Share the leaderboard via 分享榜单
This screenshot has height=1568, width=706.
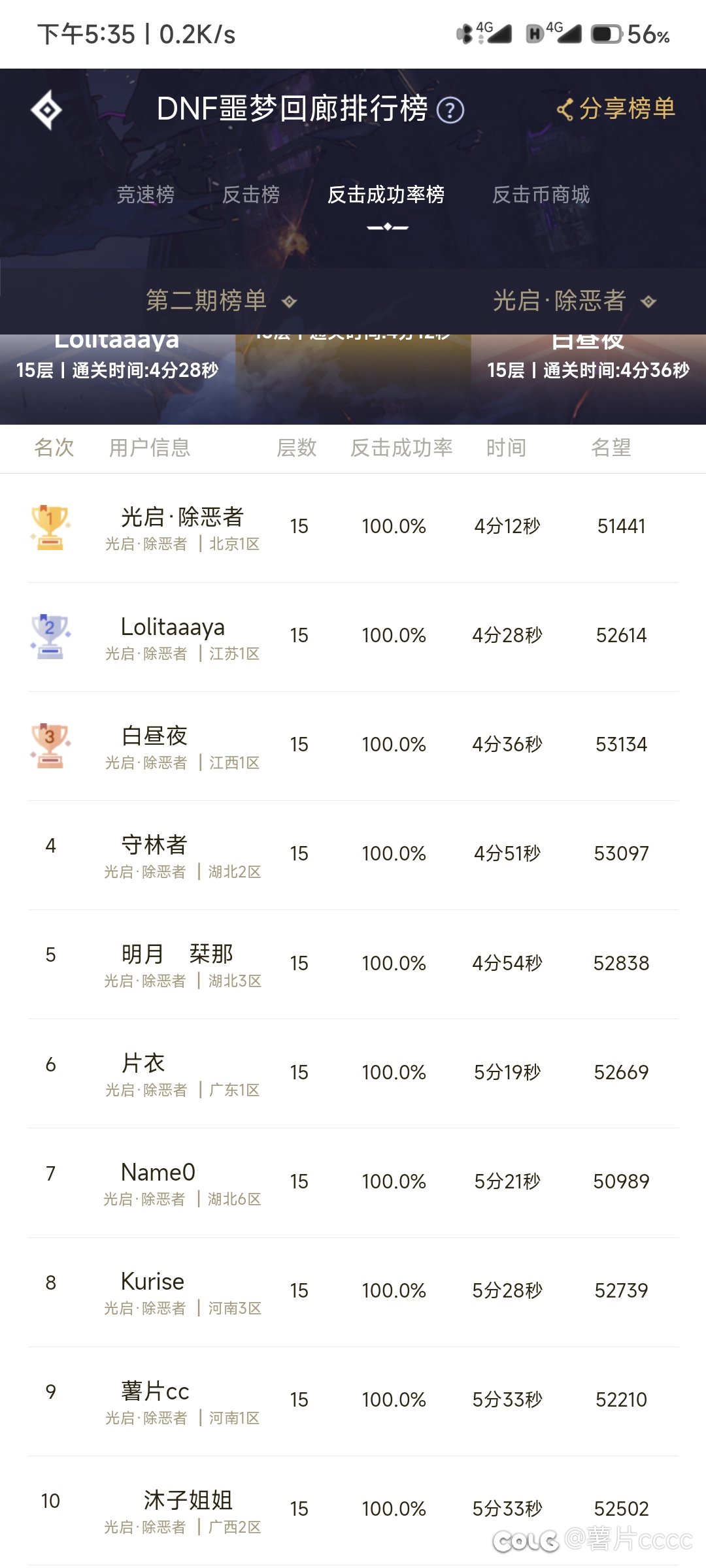616,108
